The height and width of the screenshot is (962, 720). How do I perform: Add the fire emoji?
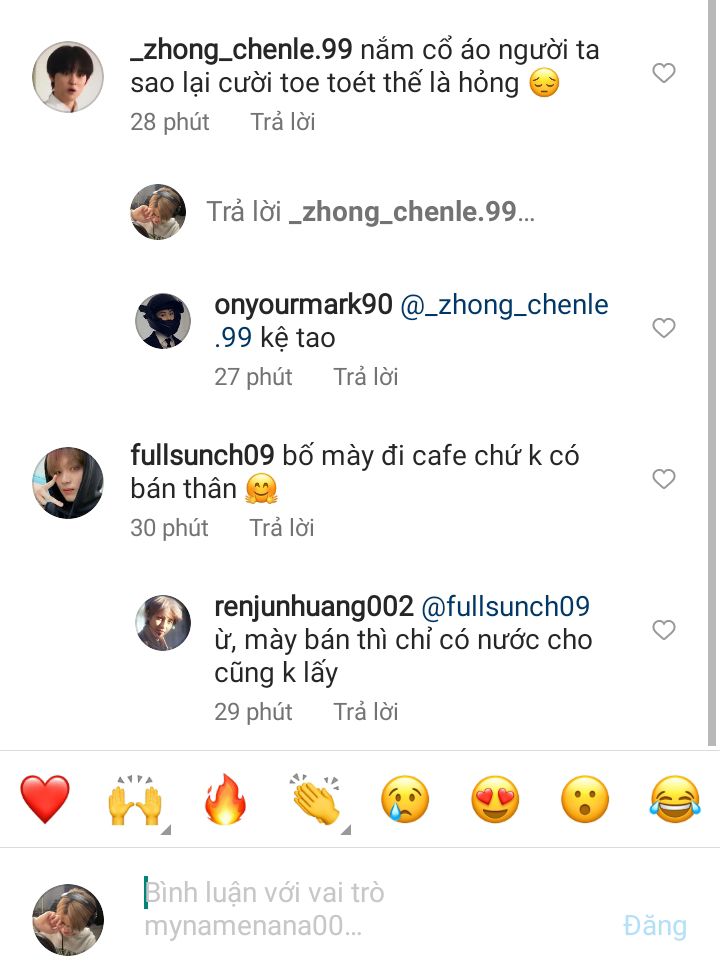225,800
